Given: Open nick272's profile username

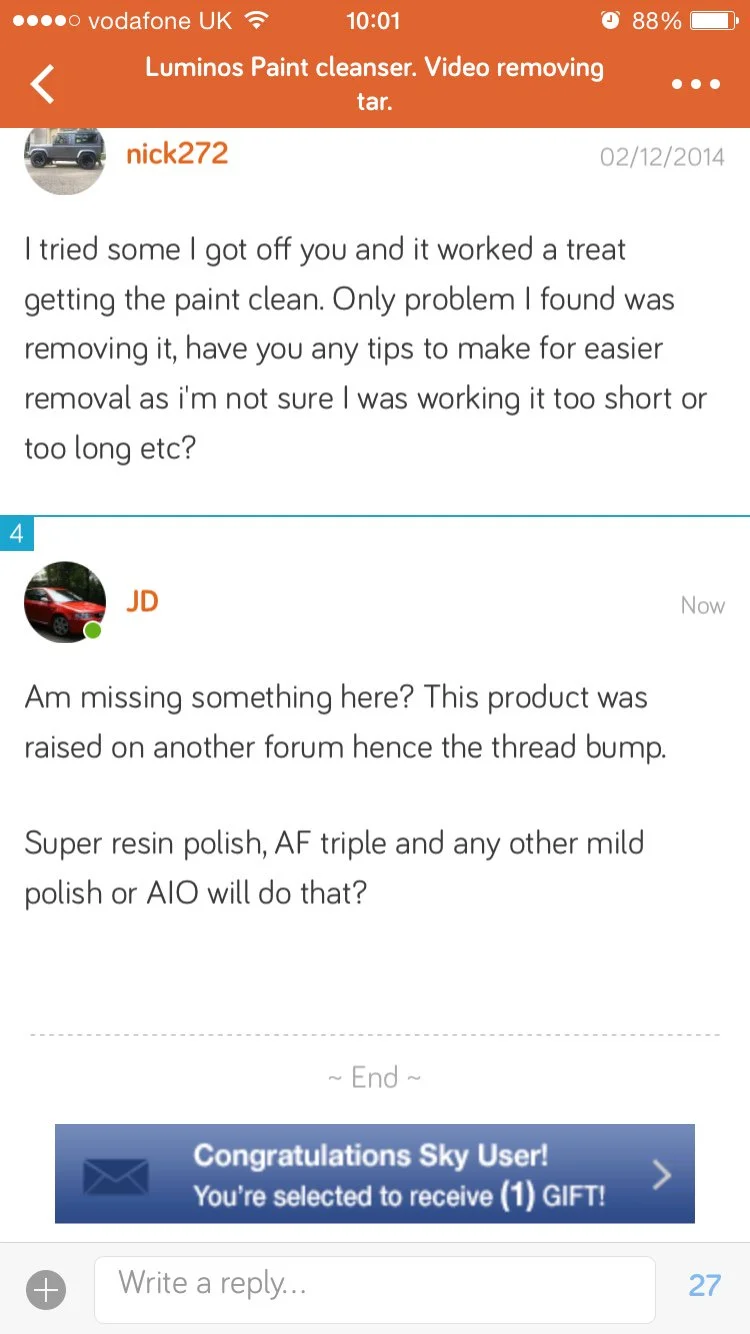Looking at the screenshot, I should tap(177, 153).
